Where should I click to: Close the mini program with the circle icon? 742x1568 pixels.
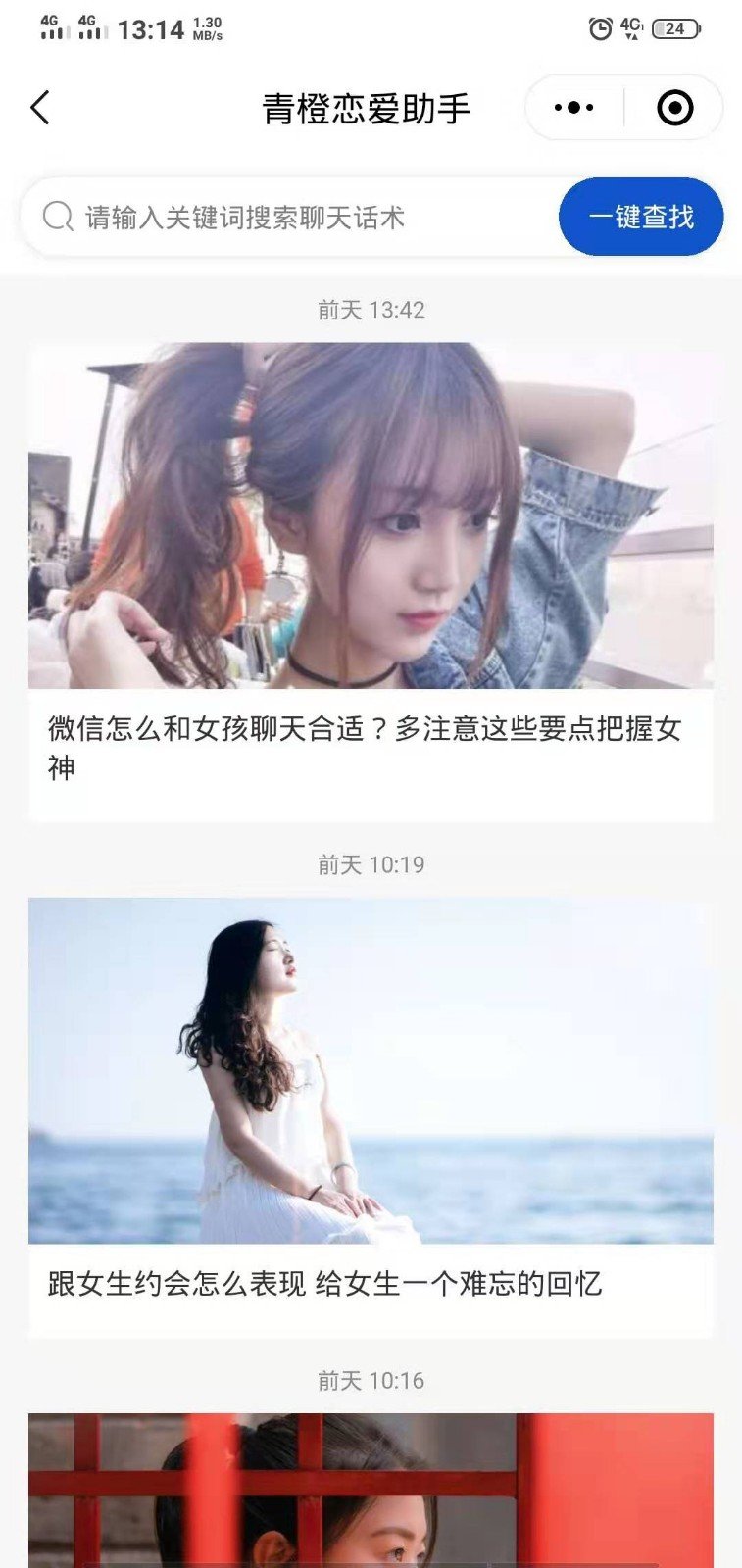point(674,108)
